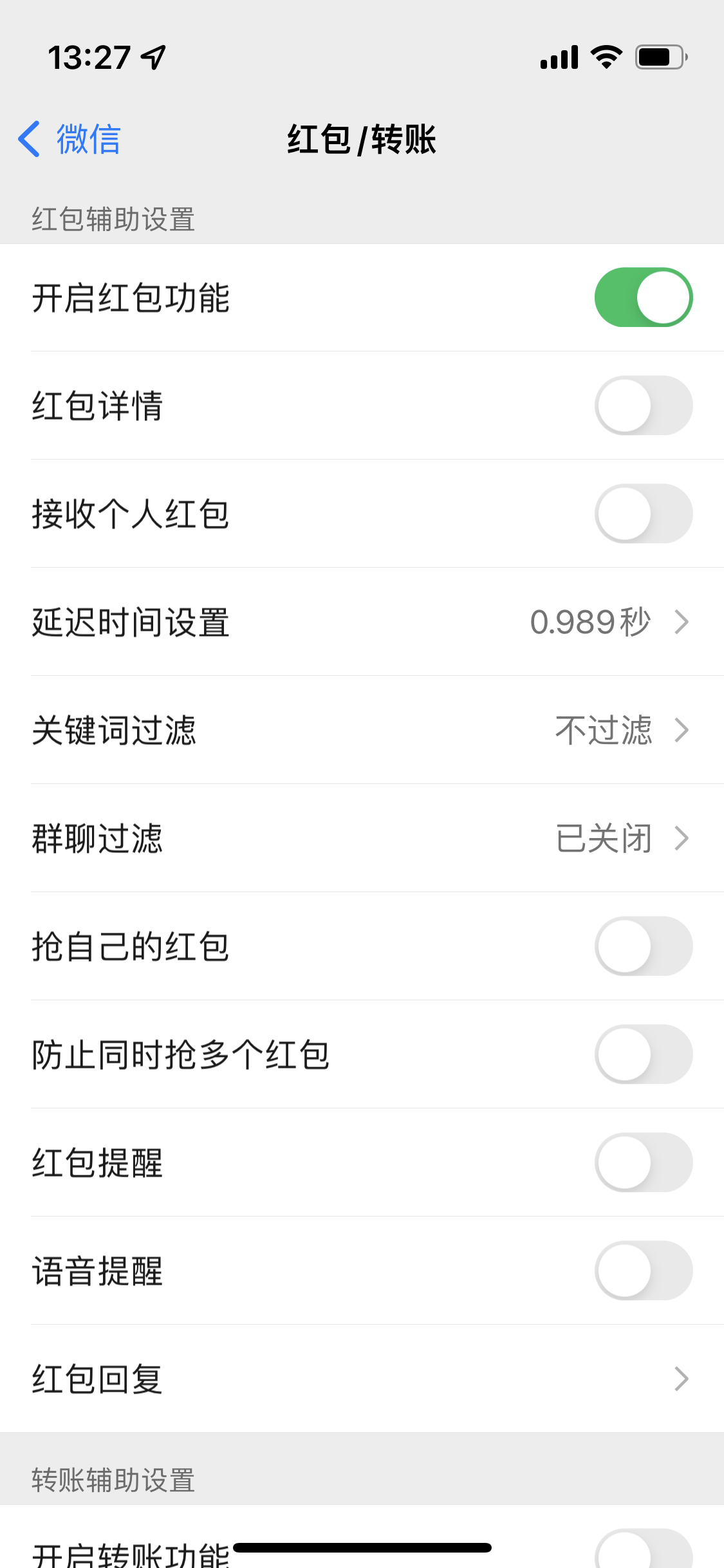The width and height of the screenshot is (724, 1568).
Task: Enable 红包详情 switch
Action: 644,406
